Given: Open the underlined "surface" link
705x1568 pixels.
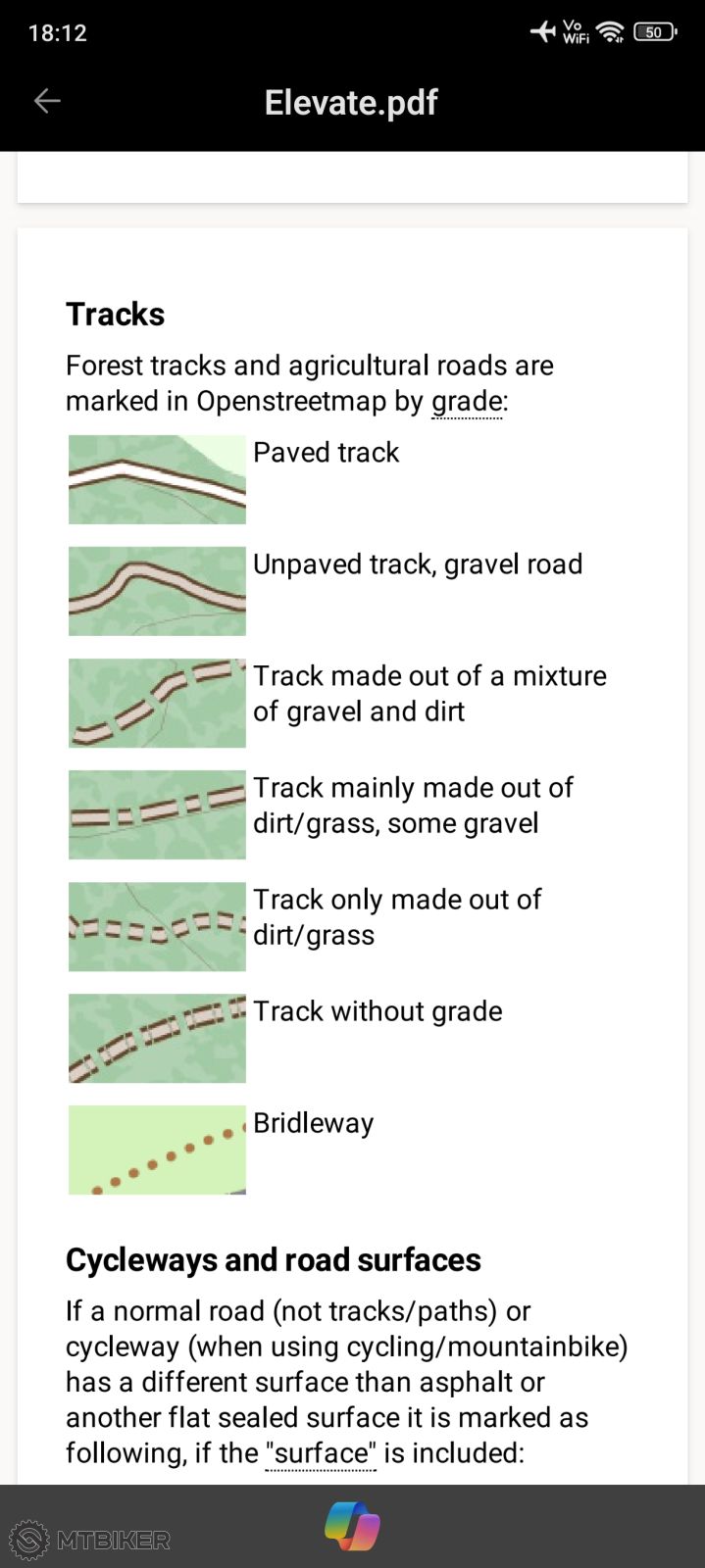Looking at the screenshot, I should click(x=321, y=1453).
